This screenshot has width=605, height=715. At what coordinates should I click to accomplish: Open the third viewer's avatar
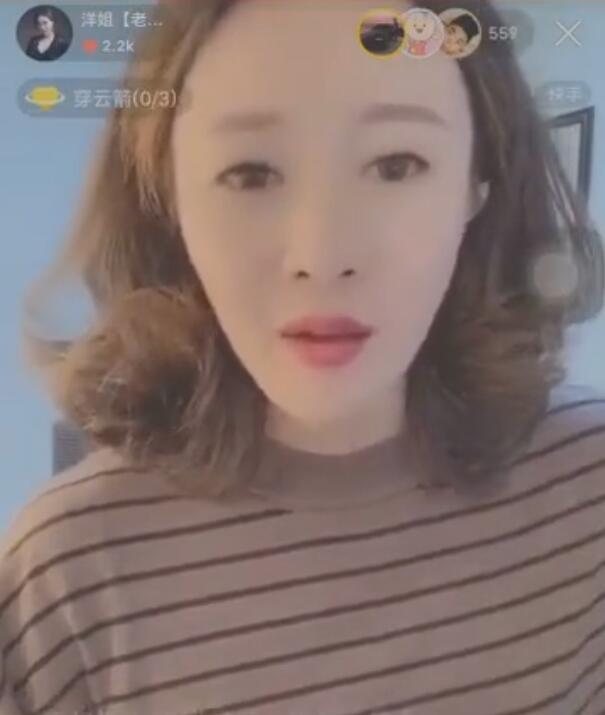(459, 34)
